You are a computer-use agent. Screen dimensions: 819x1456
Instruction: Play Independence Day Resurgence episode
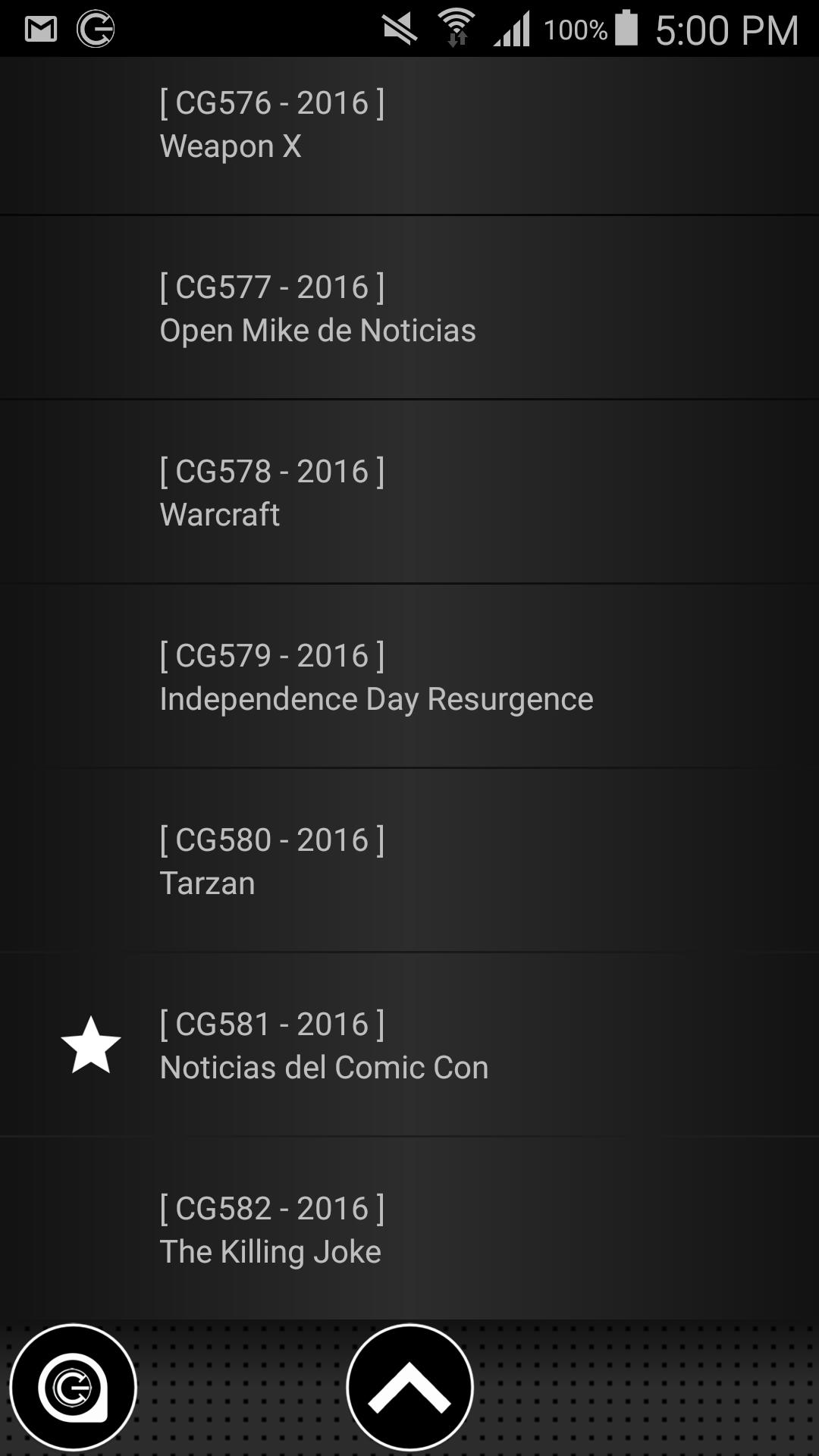click(x=409, y=677)
